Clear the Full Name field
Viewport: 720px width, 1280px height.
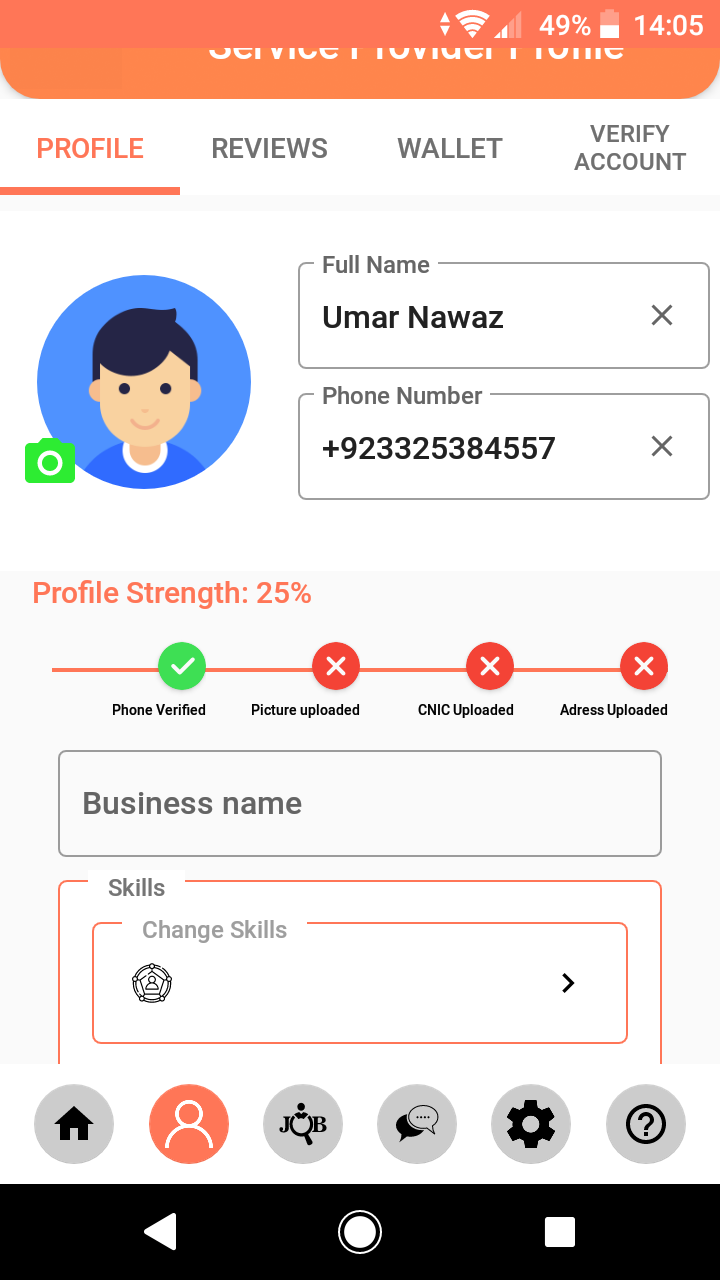click(x=662, y=316)
